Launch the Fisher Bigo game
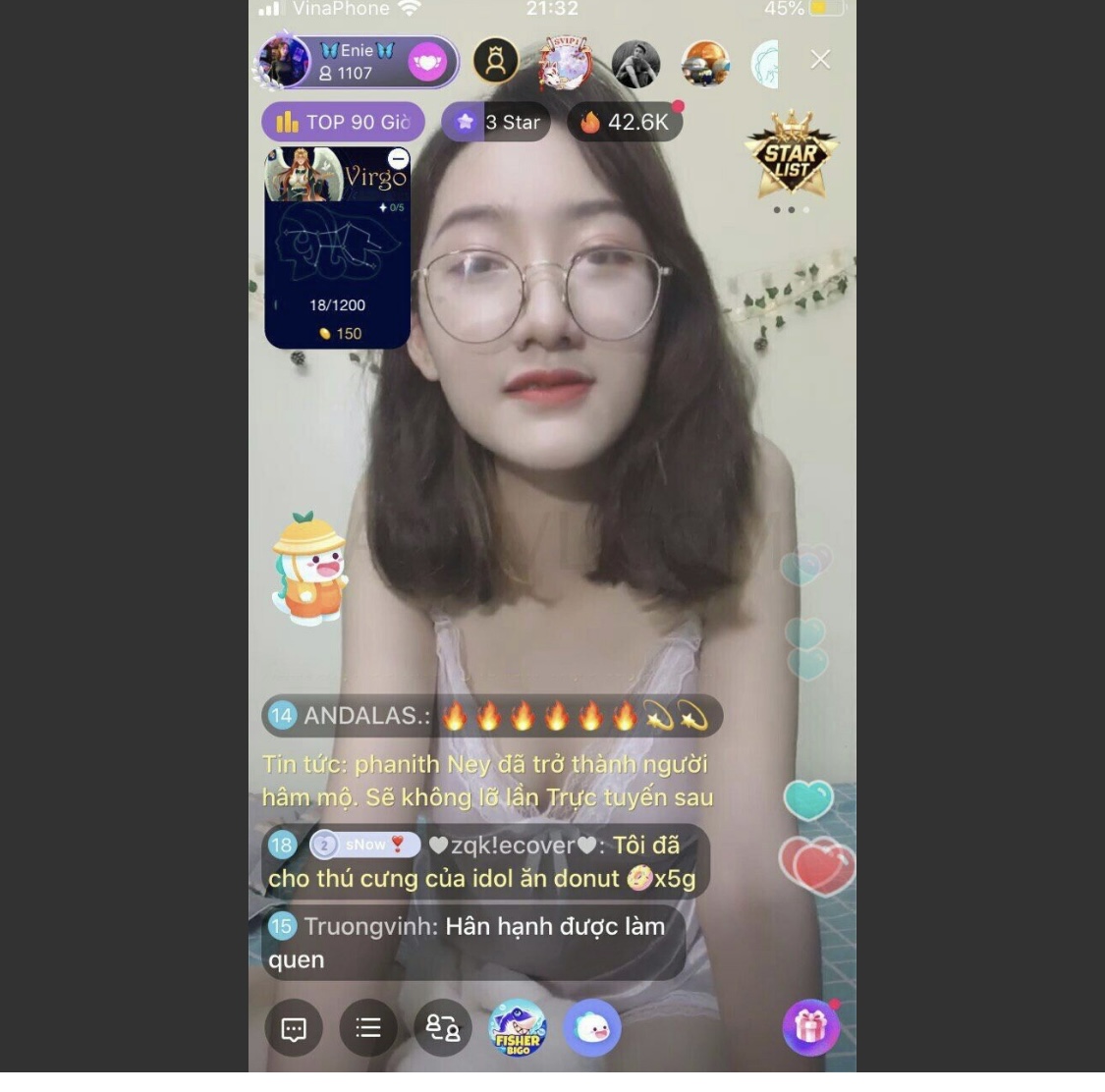Image resolution: width=1105 pixels, height=1092 pixels. [518, 1028]
